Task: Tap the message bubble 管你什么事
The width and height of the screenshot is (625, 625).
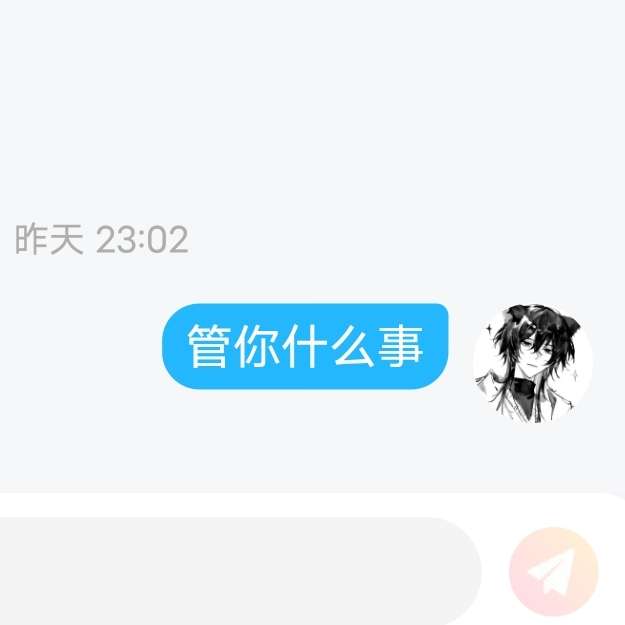Action: pos(305,346)
